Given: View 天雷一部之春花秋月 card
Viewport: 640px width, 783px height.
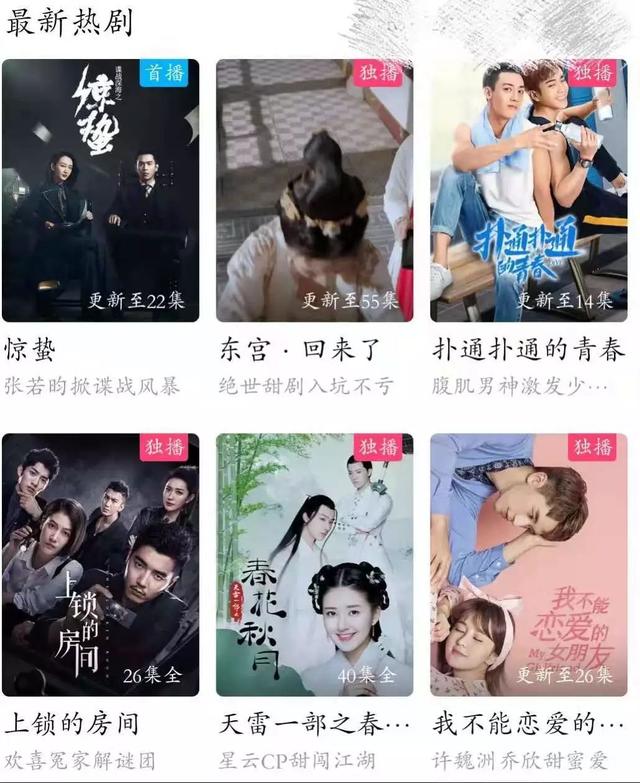Looking at the screenshot, I should click(314, 564).
